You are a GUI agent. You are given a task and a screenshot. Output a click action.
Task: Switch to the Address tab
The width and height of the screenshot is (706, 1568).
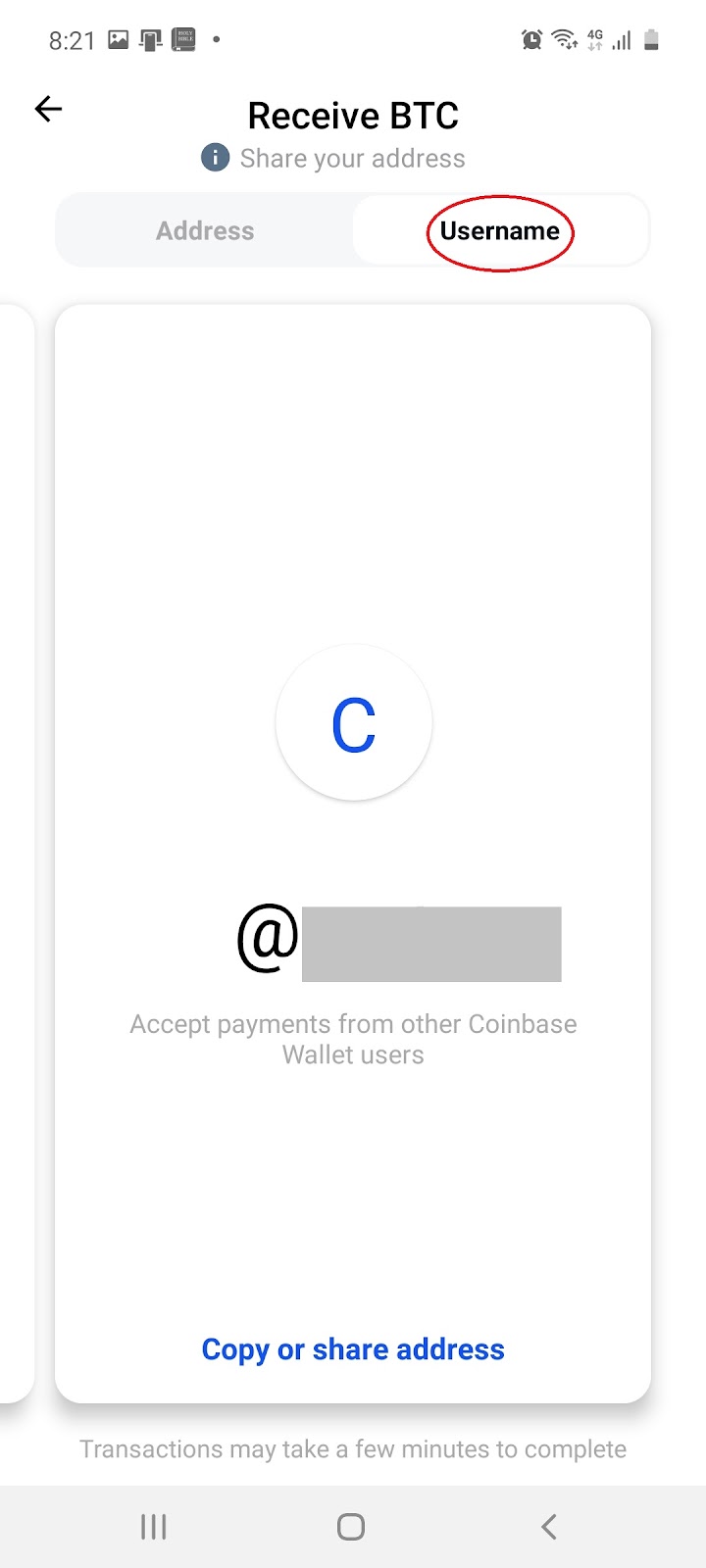coord(205,231)
